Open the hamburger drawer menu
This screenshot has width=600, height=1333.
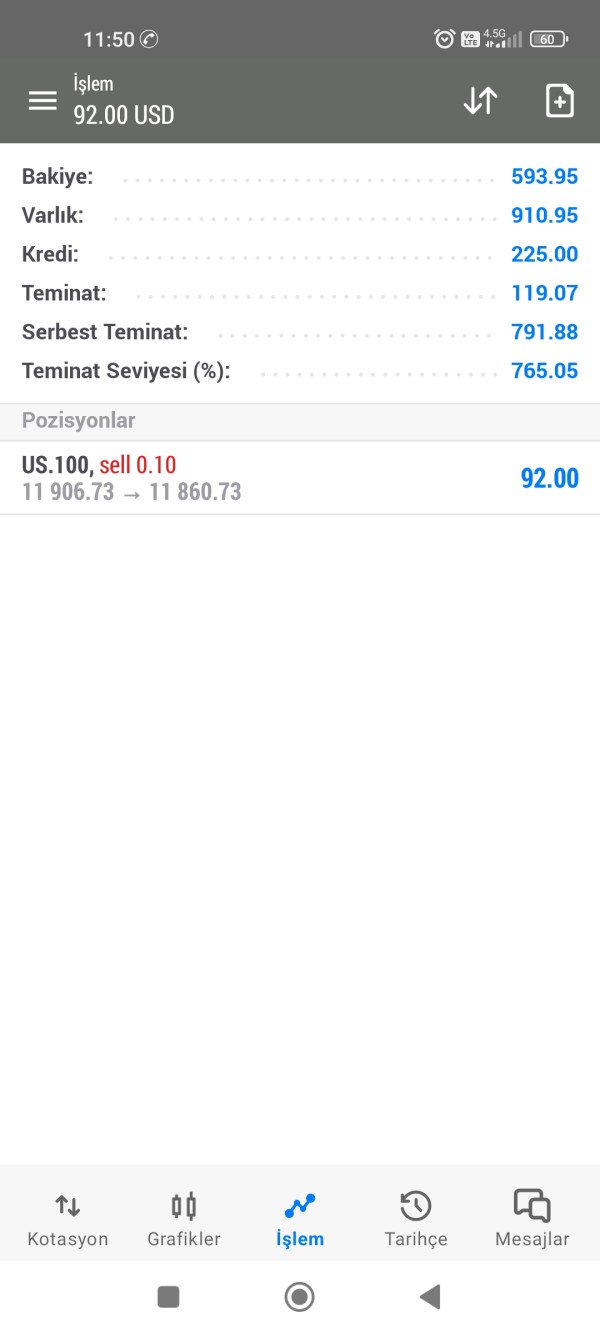(x=42, y=100)
